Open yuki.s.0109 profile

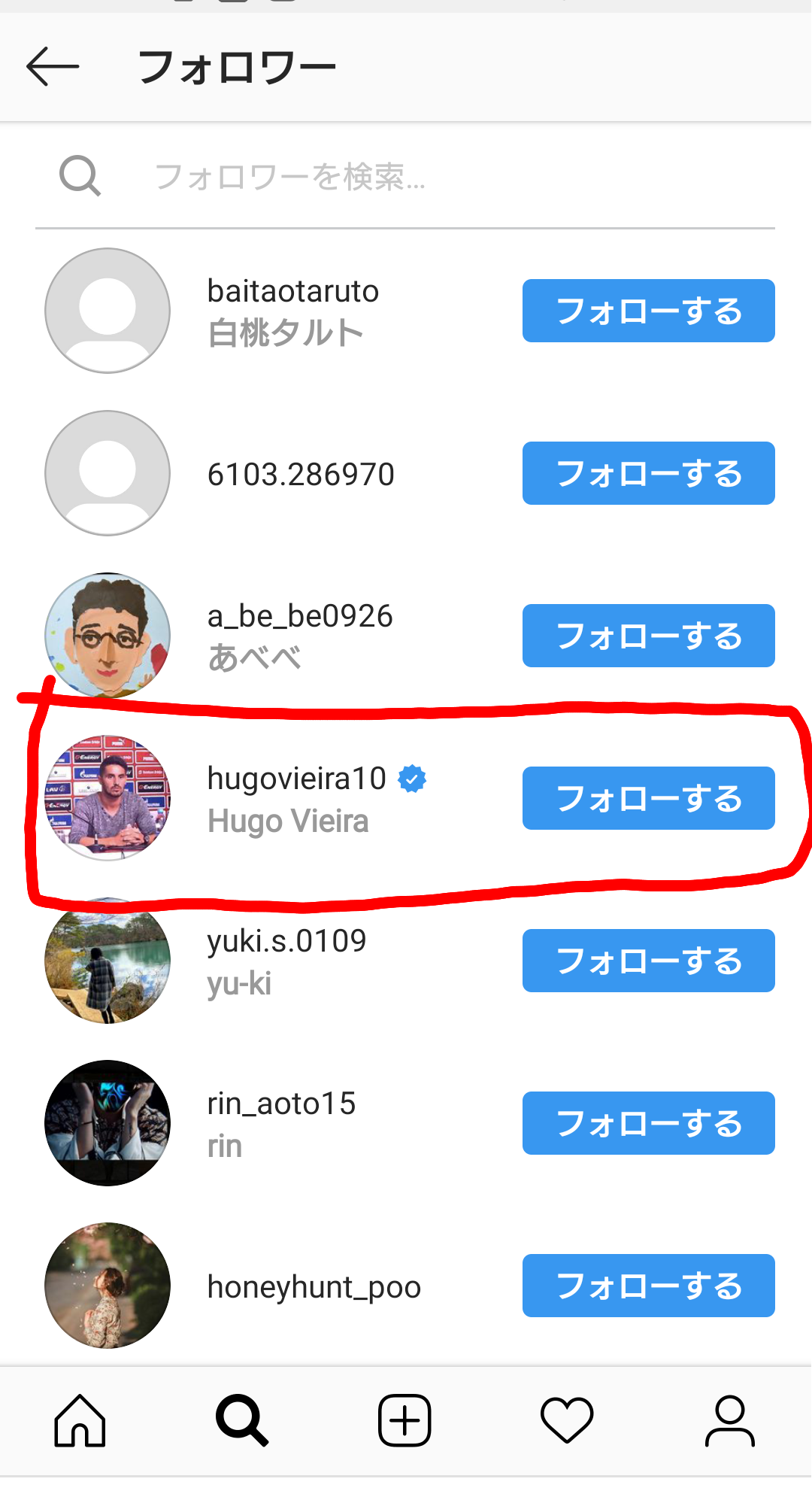(x=286, y=961)
